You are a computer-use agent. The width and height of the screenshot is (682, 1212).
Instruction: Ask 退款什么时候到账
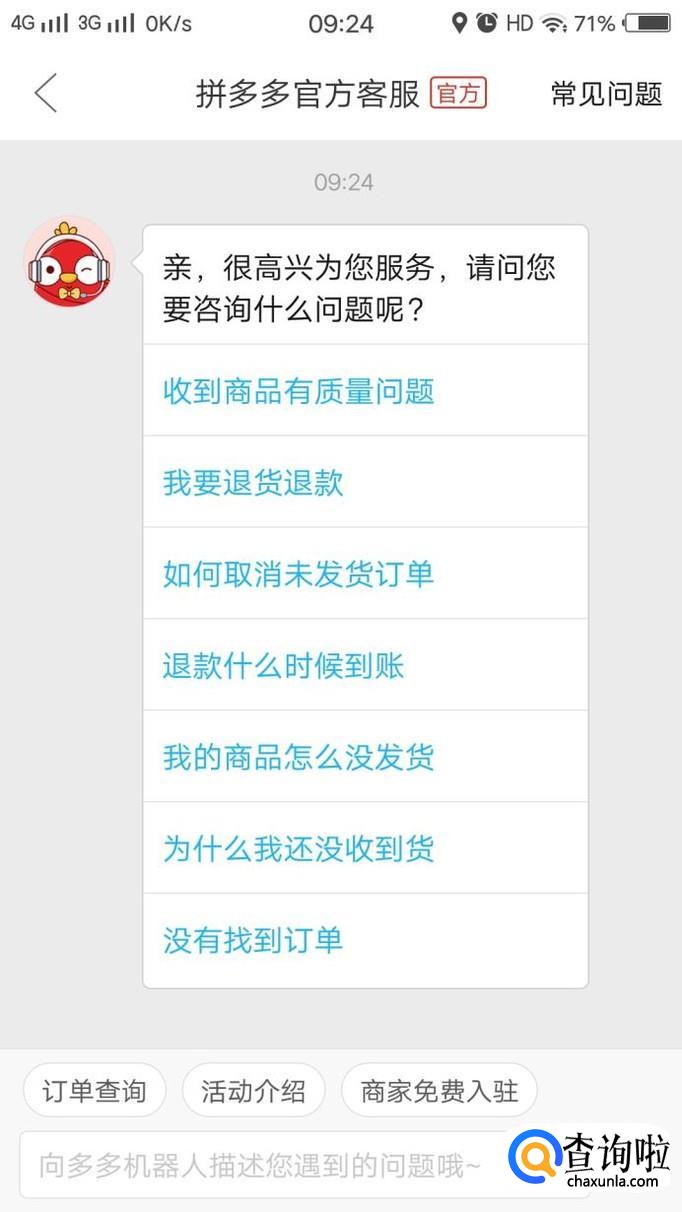click(283, 666)
